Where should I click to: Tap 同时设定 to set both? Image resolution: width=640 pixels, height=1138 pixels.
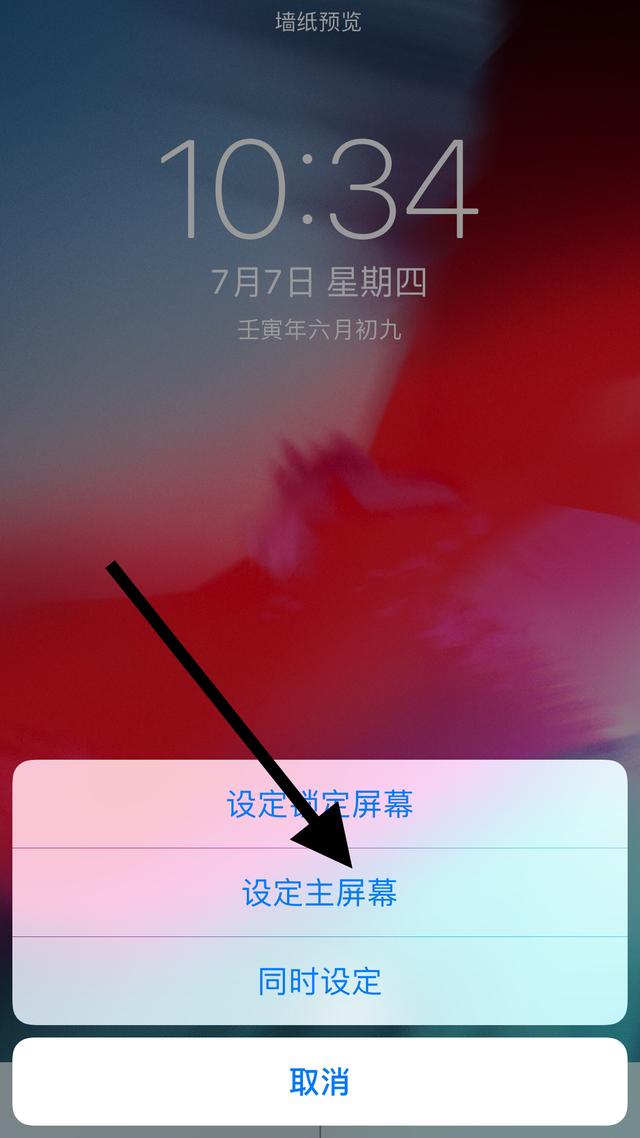(320, 981)
